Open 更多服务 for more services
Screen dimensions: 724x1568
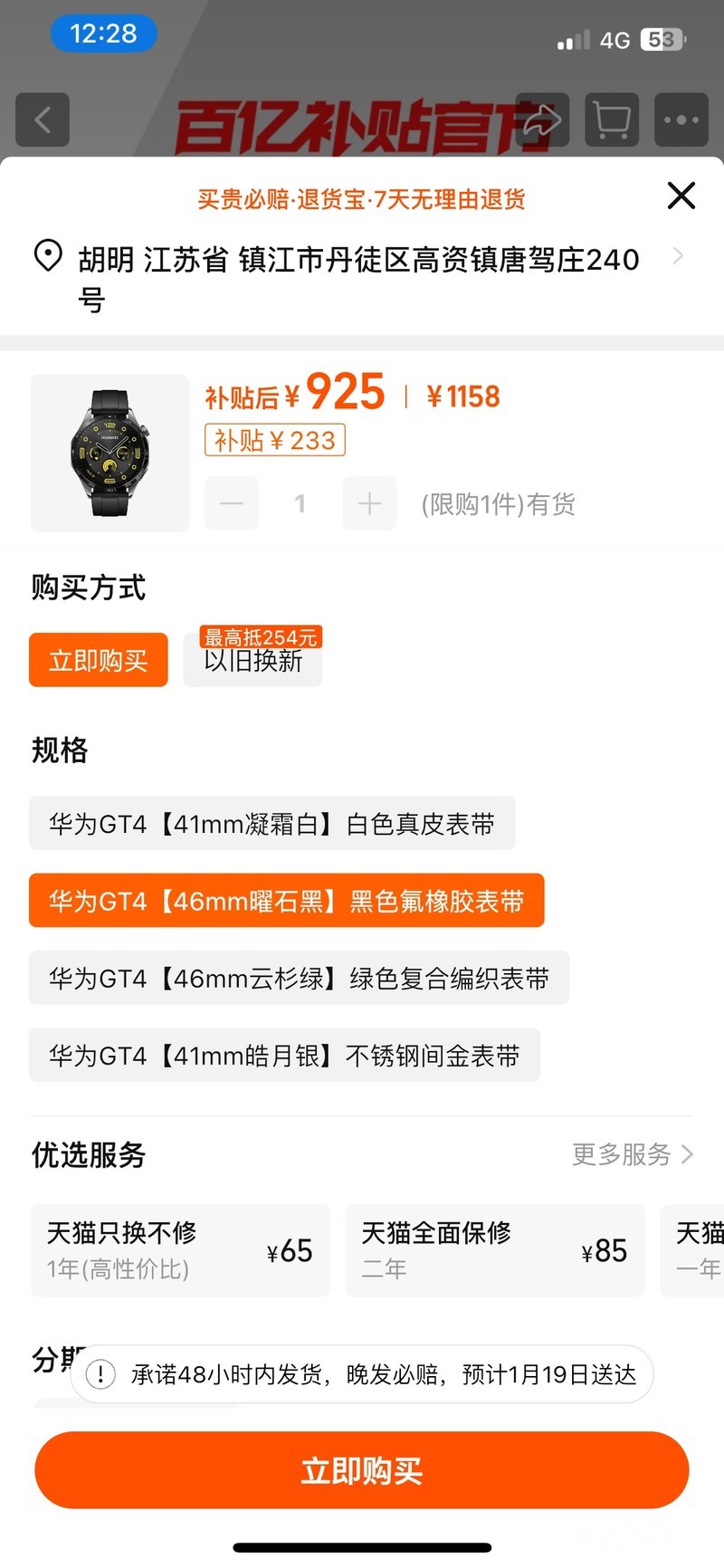click(632, 1154)
